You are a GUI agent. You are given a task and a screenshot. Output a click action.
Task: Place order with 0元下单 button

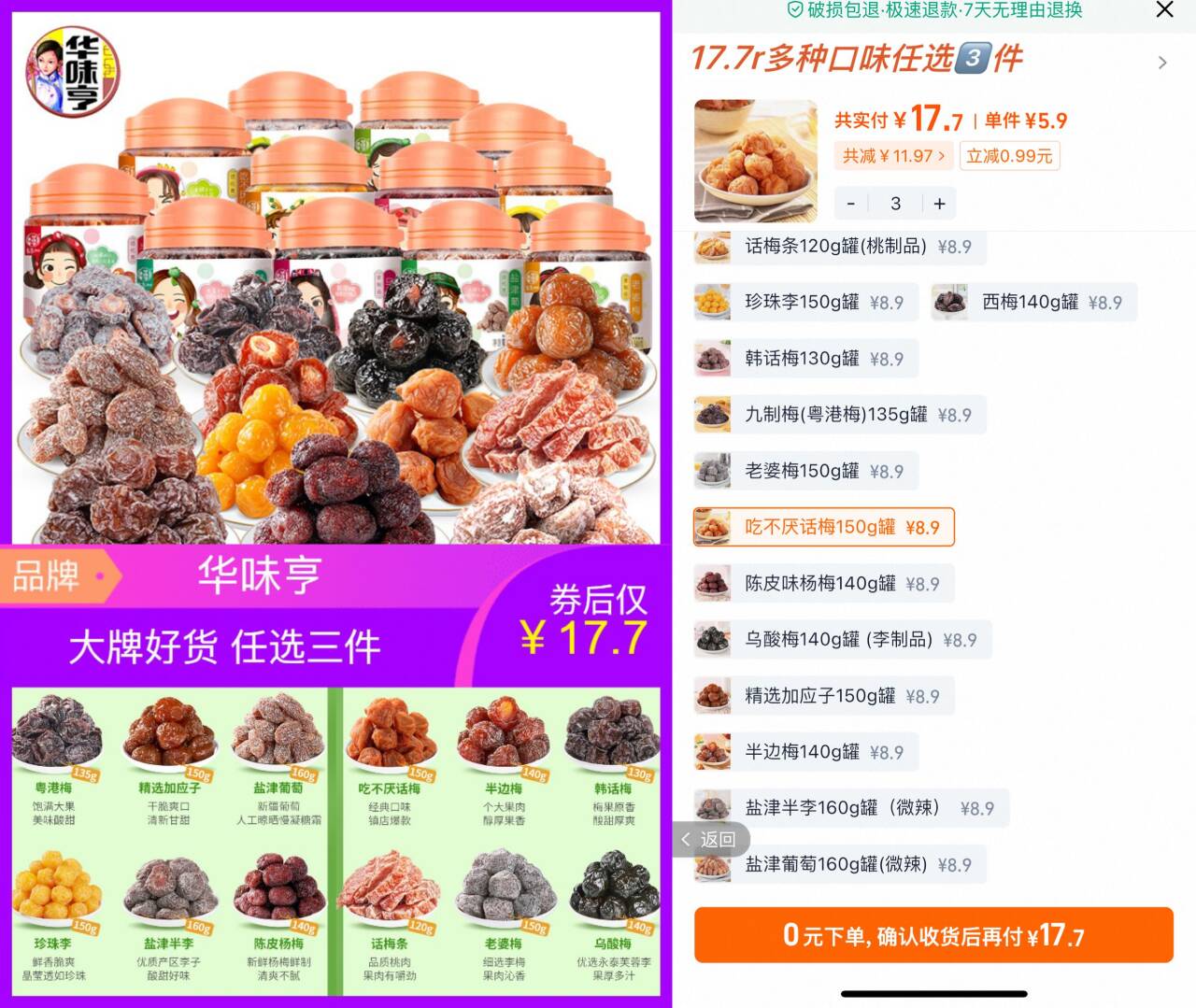pyautogui.click(x=933, y=934)
